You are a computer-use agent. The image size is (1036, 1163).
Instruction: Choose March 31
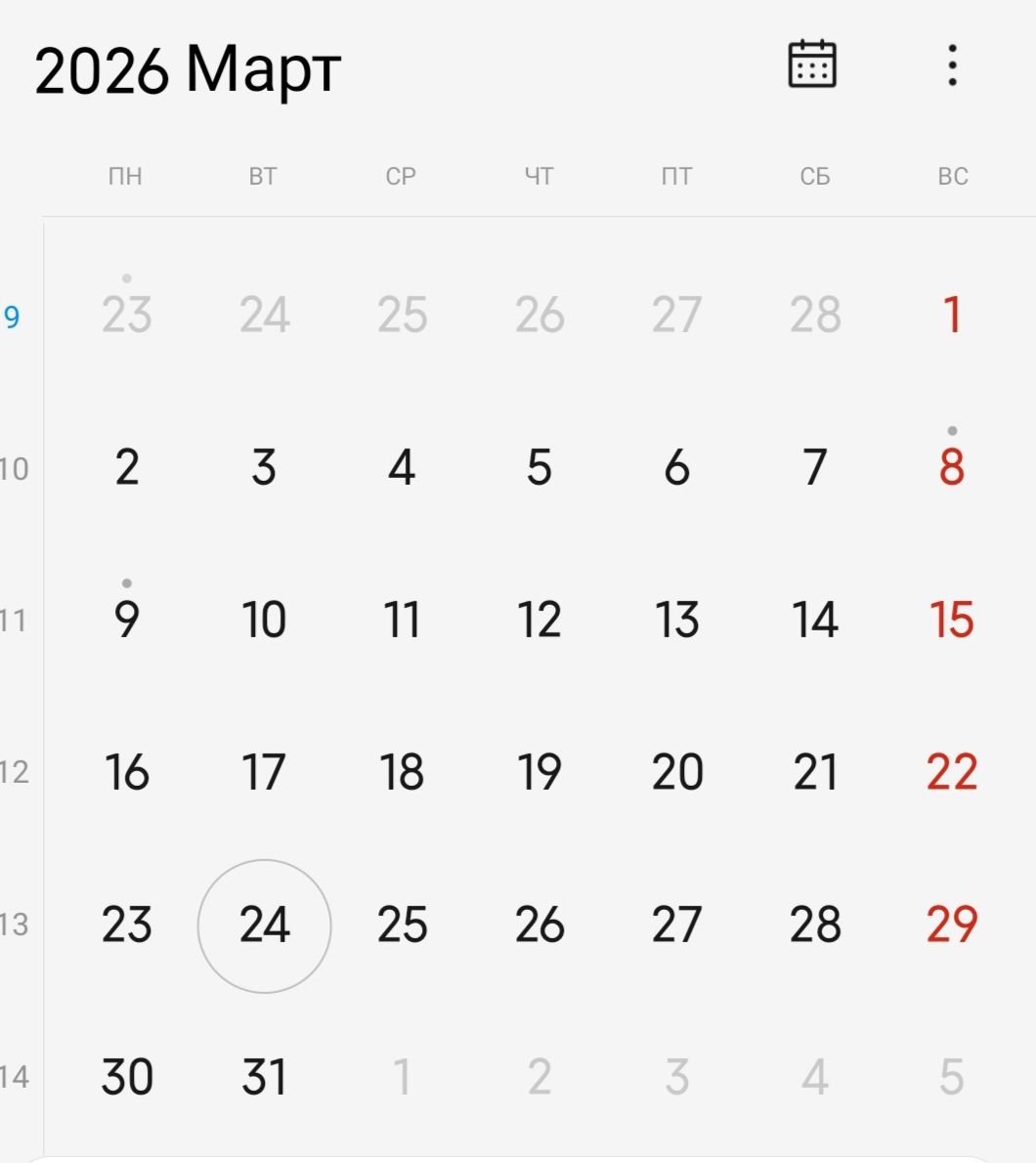(x=264, y=1076)
